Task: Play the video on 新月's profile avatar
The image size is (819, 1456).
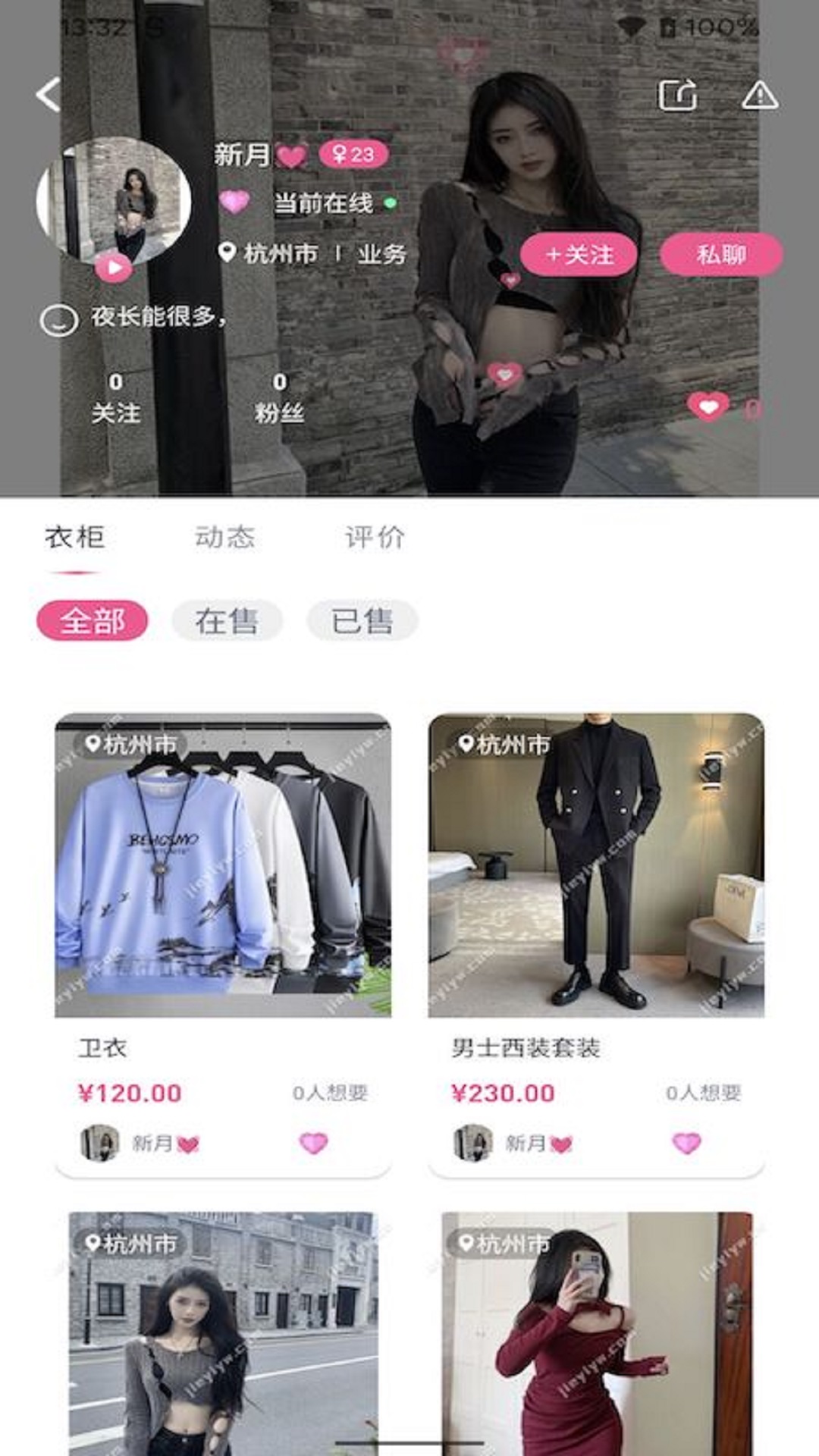Action: click(112, 269)
